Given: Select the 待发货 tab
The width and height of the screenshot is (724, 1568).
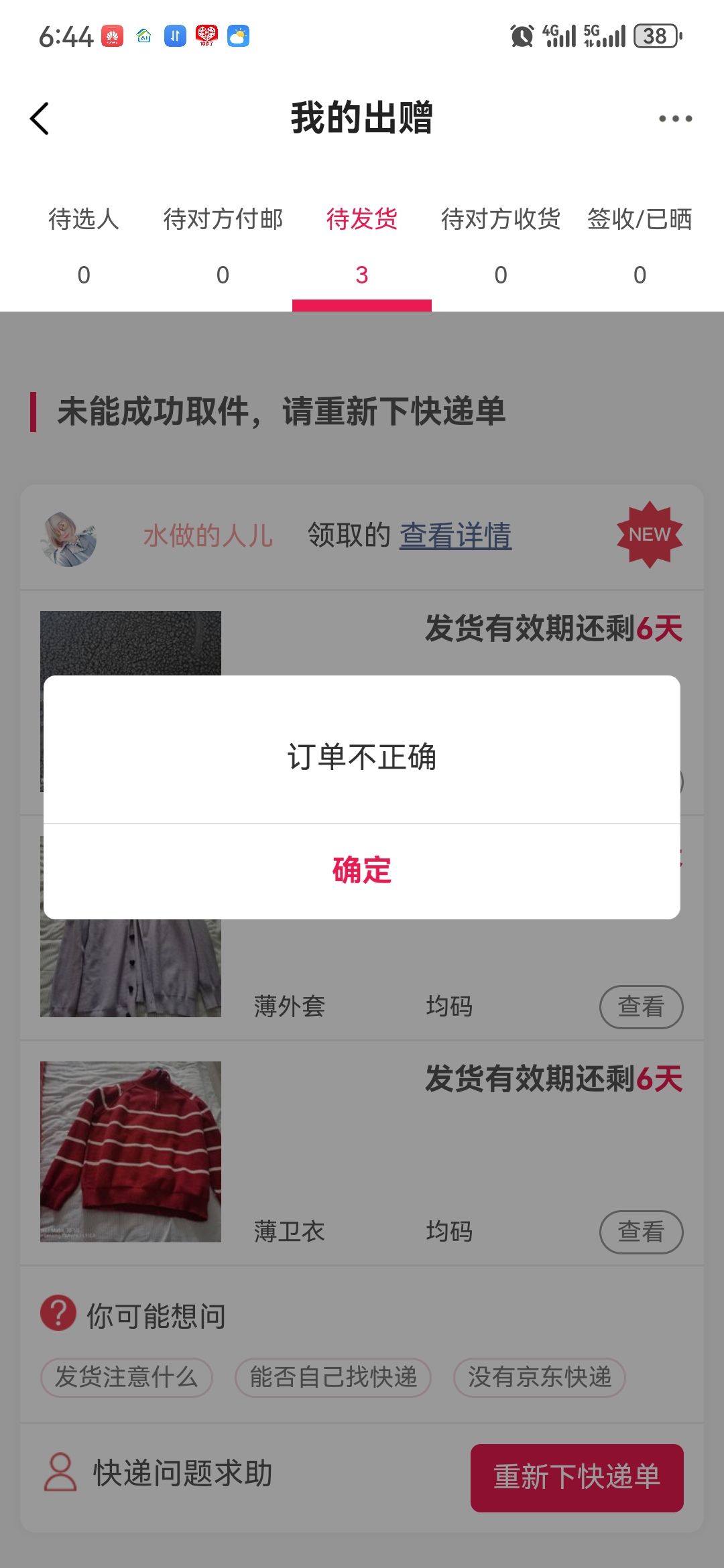Looking at the screenshot, I should (362, 245).
